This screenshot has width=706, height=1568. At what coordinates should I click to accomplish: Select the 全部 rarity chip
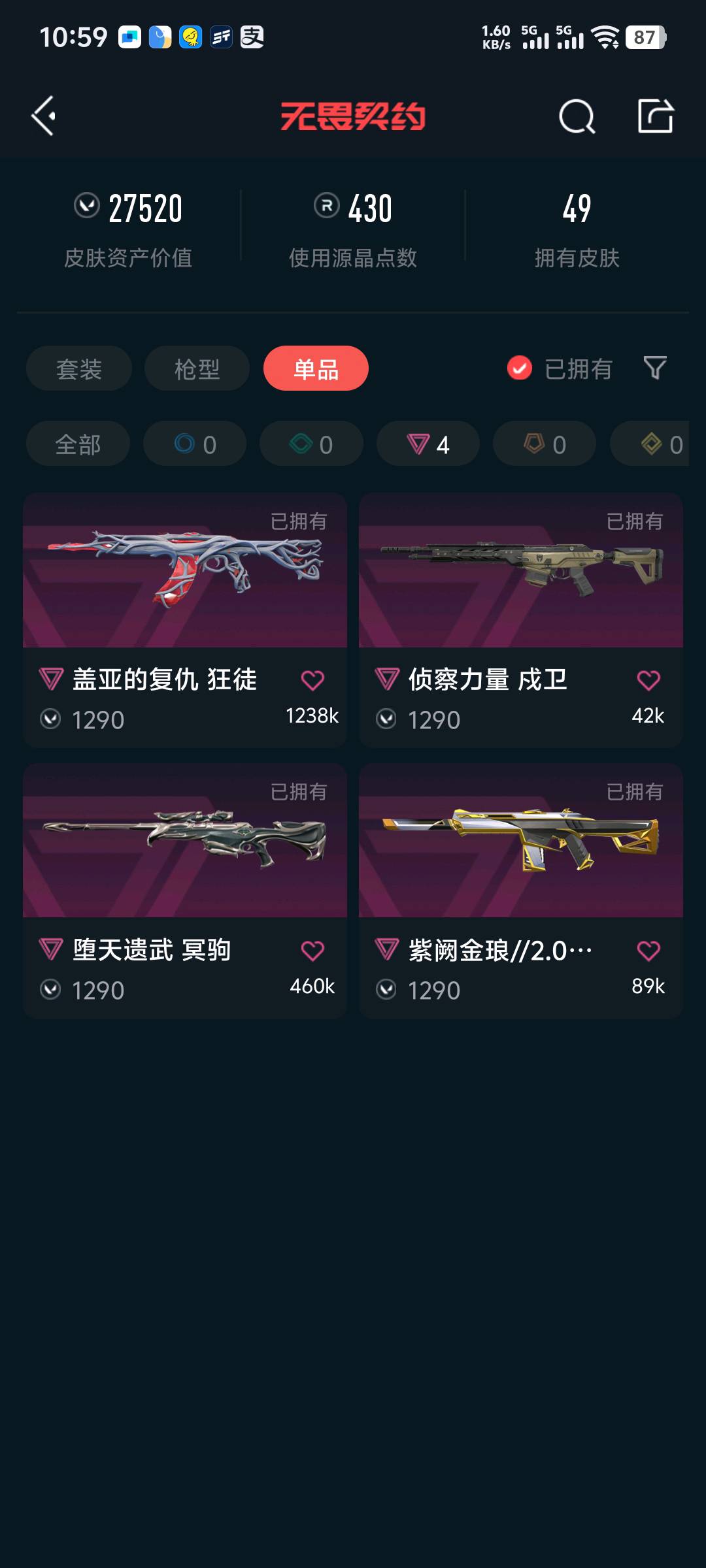coord(78,444)
